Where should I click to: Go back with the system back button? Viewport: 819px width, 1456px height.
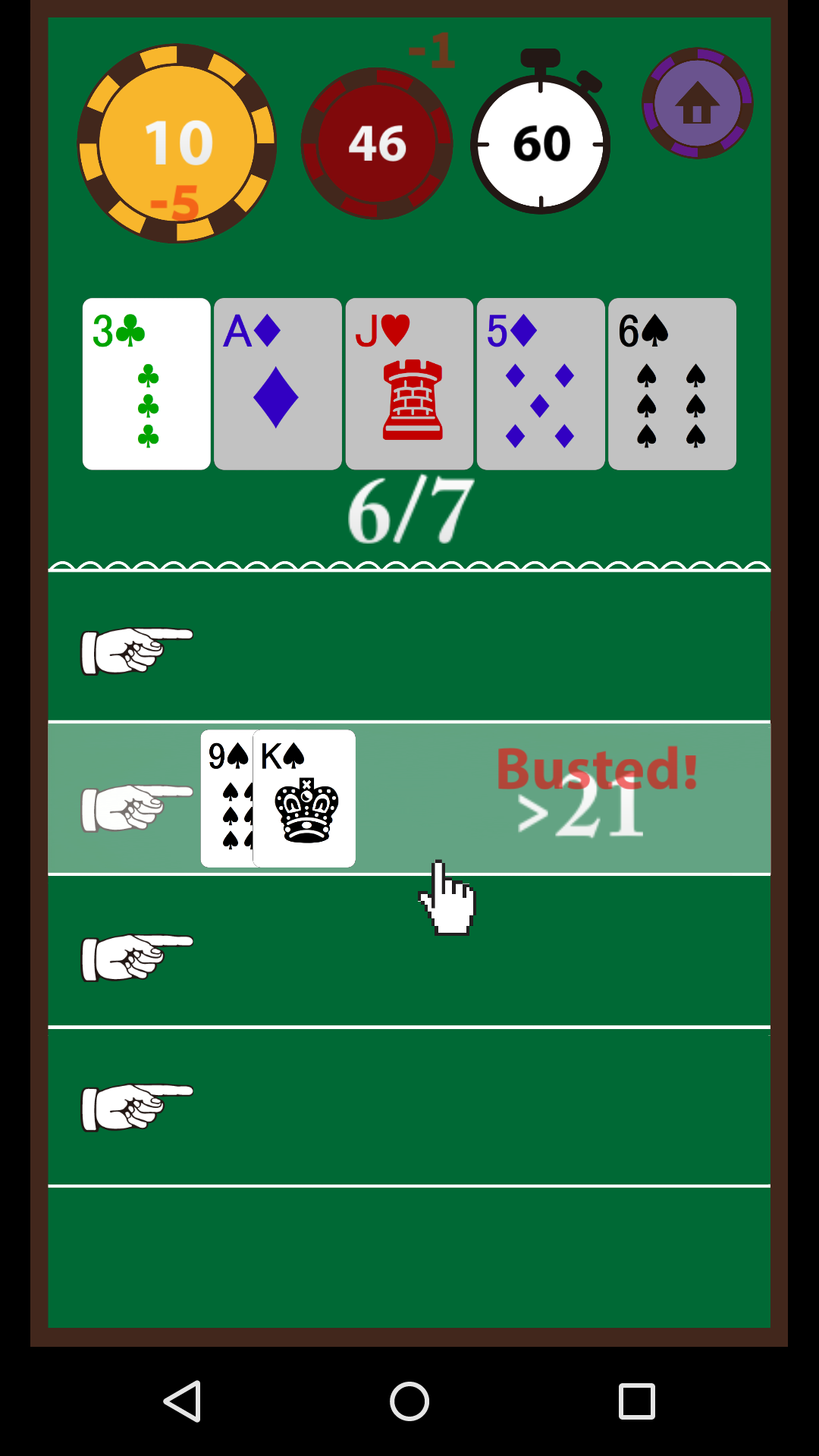(183, 1401)
